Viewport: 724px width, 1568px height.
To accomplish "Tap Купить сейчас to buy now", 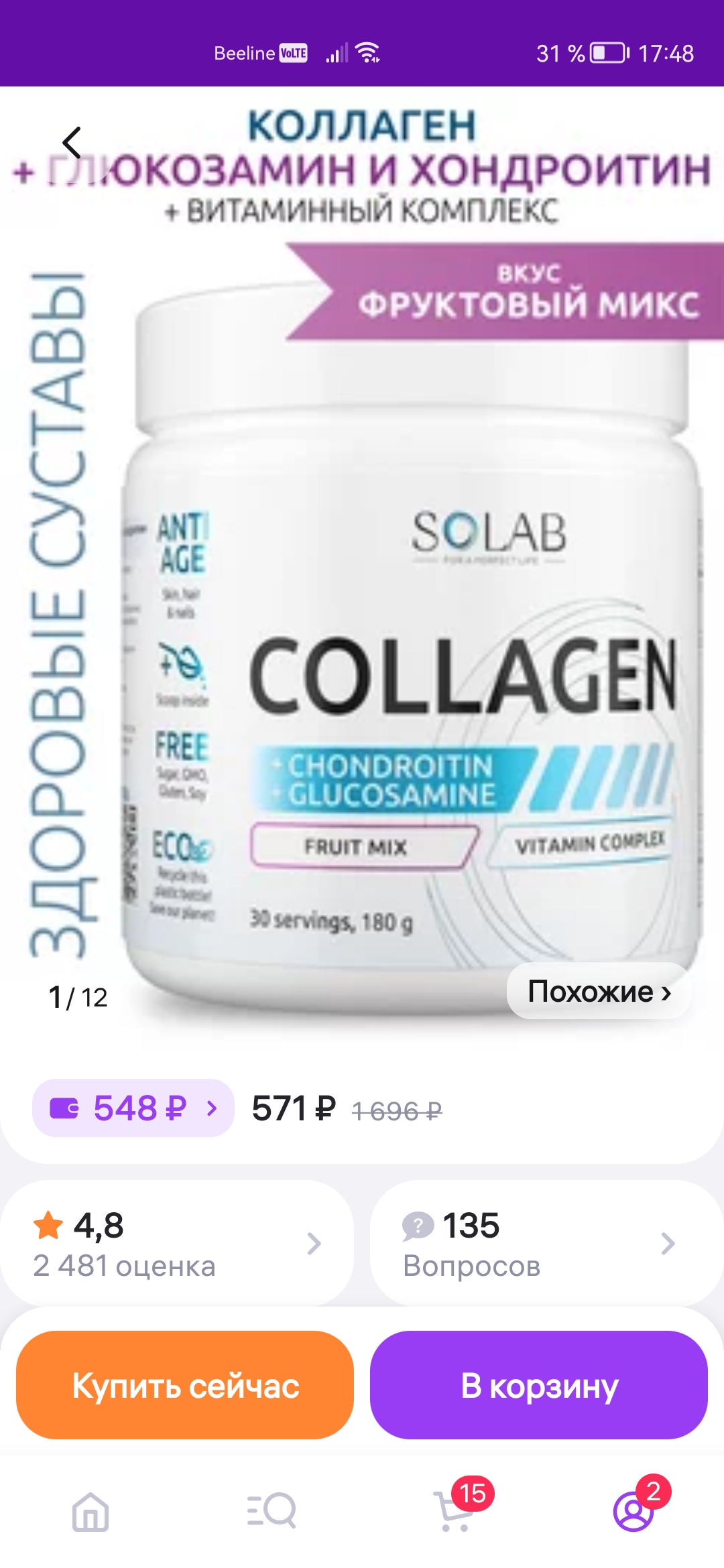I will click(185, 1385).
